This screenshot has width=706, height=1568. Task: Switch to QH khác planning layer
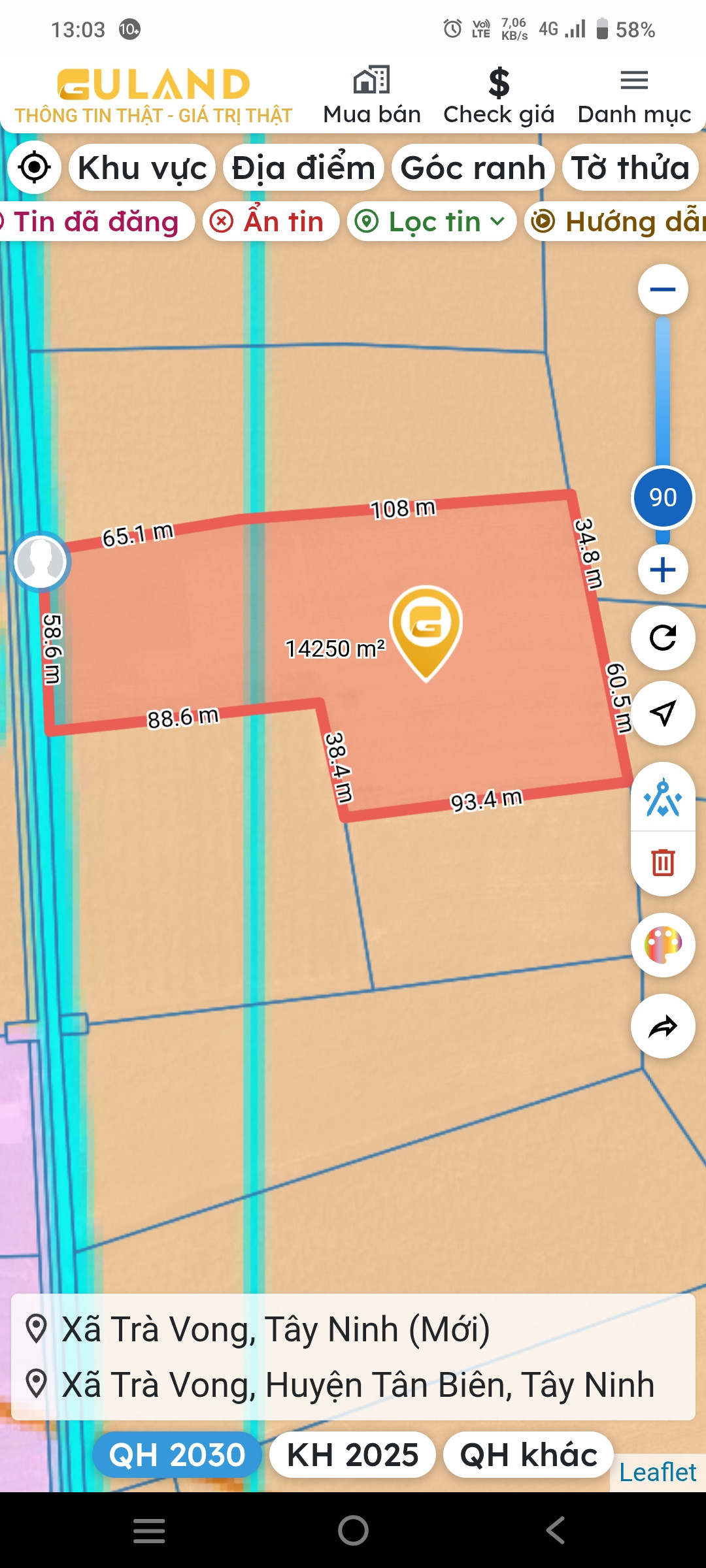click(x=528, y=1455)
